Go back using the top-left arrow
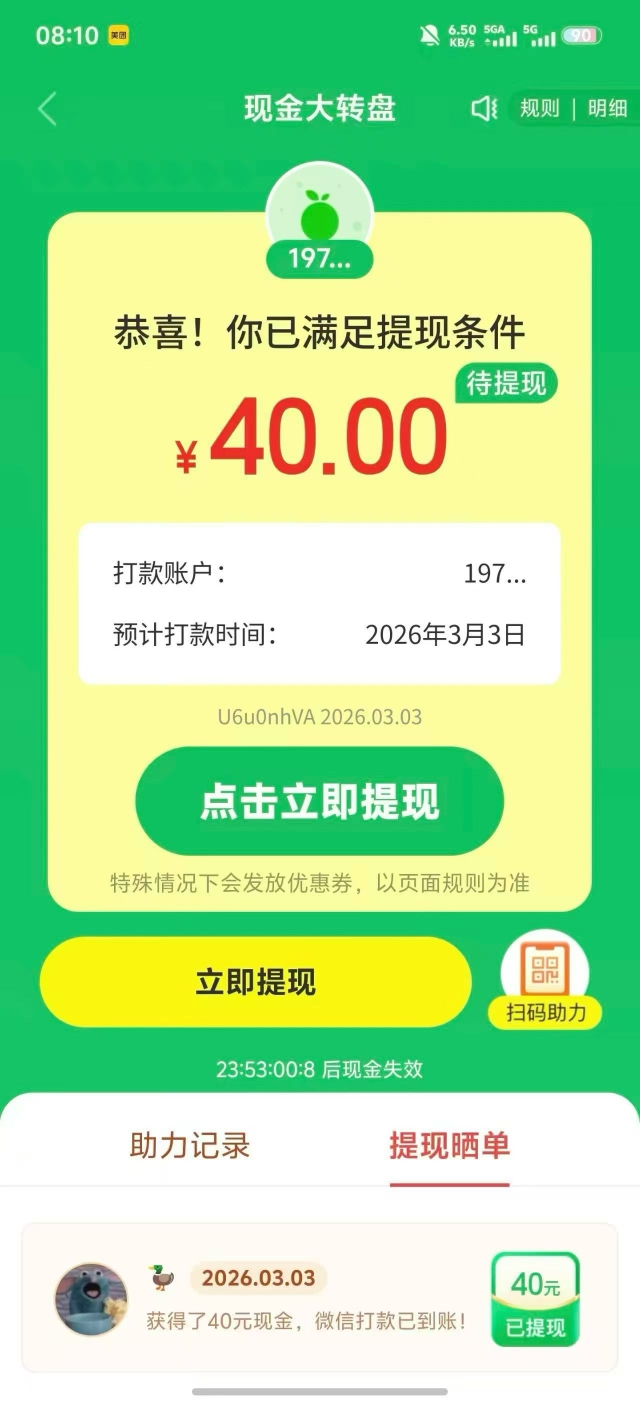 coord(47,109)
